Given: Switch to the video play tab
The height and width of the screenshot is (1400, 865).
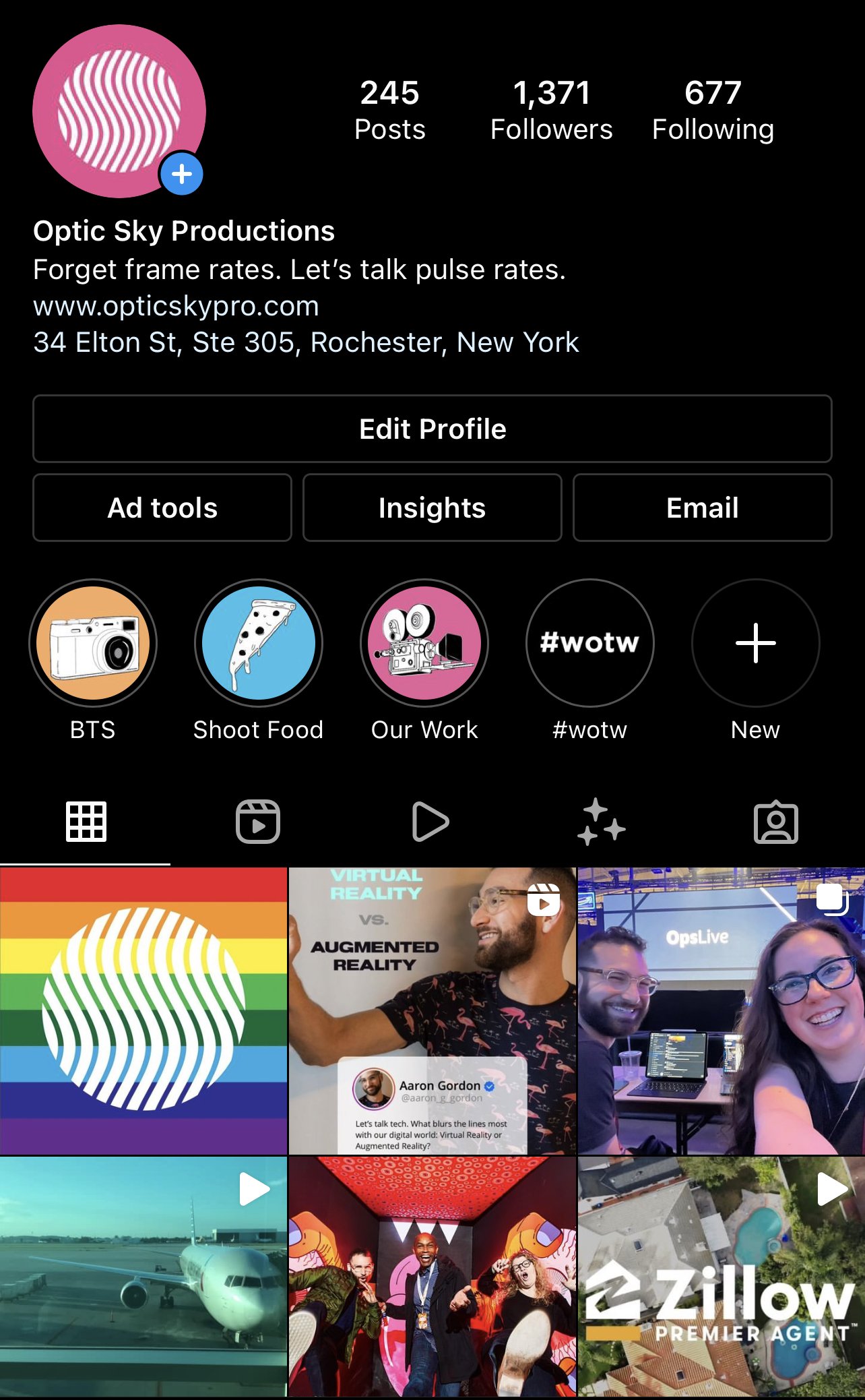Looking at the screenshot, I should tap(430, 822).
